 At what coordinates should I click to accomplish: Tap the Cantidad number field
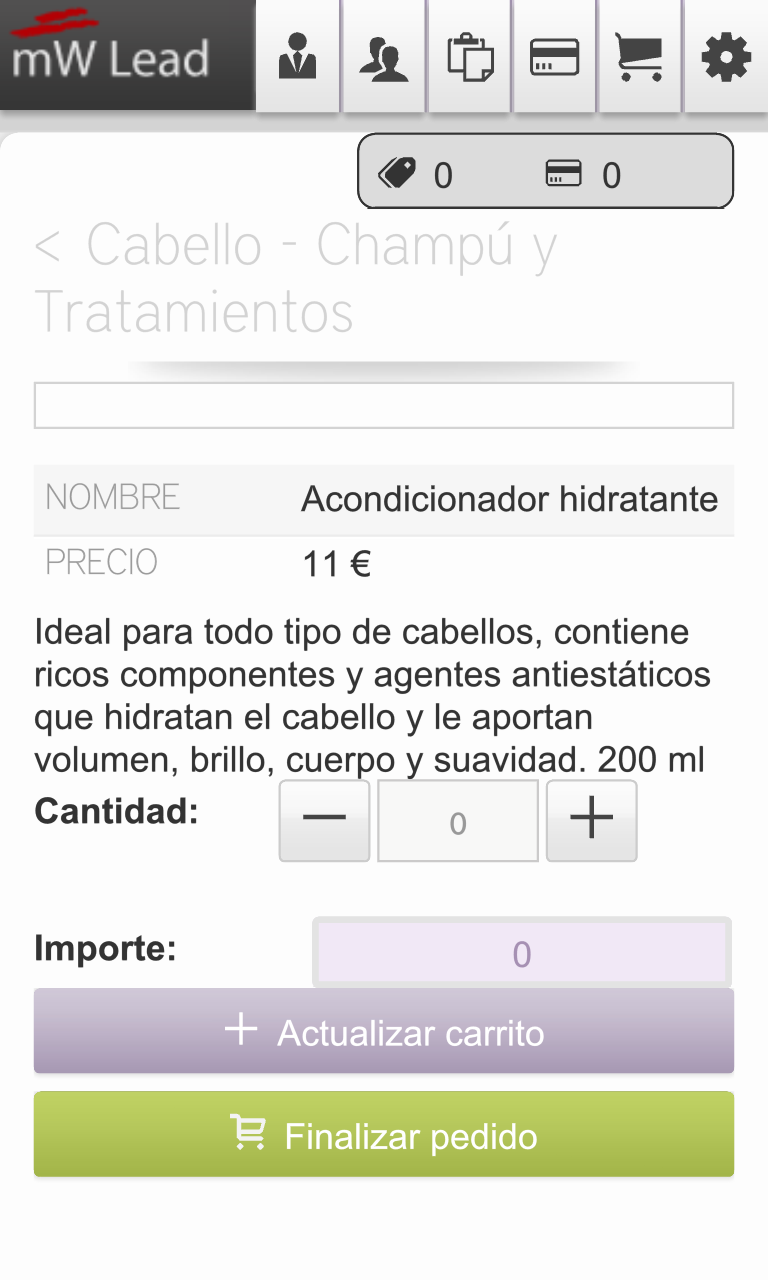458,821
